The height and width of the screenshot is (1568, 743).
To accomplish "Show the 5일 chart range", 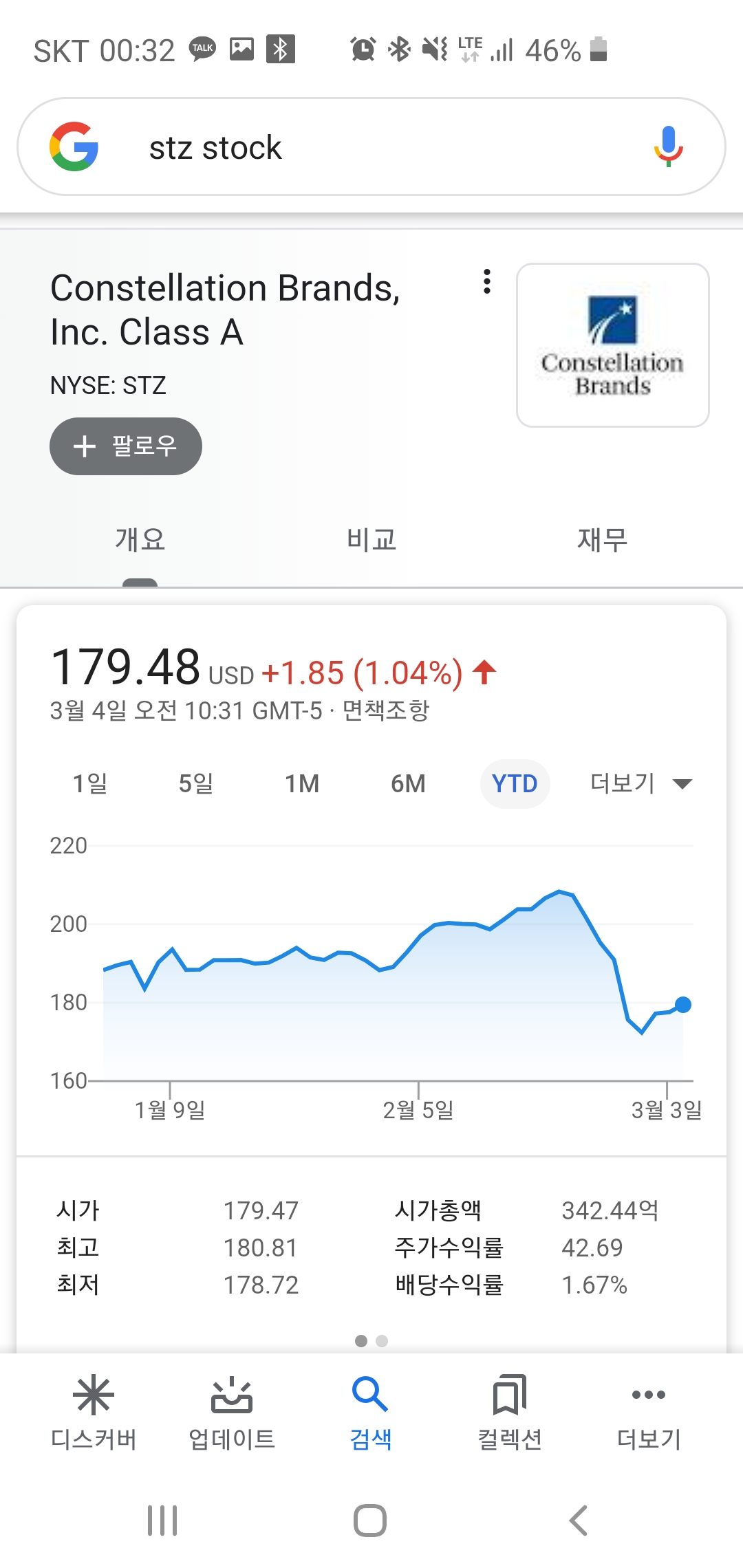I will [x=196, y=783].
